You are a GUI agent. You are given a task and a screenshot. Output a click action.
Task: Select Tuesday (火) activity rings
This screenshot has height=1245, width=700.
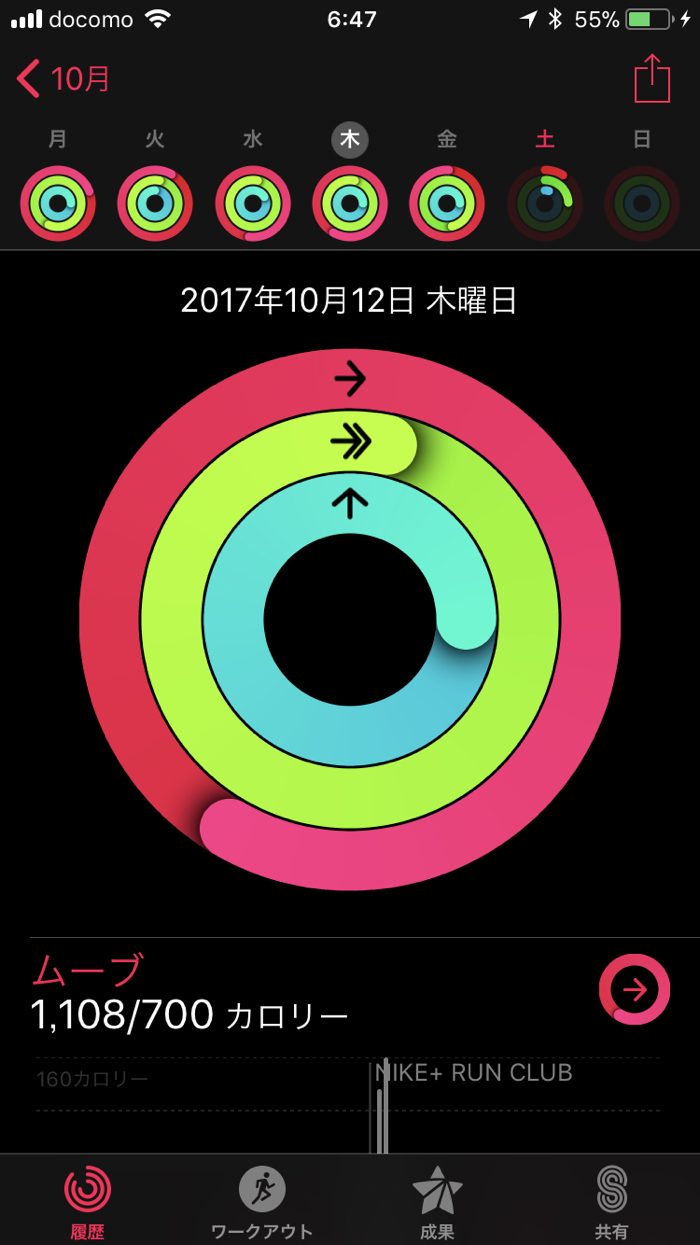pyautogui.click(x=155, y=203)
